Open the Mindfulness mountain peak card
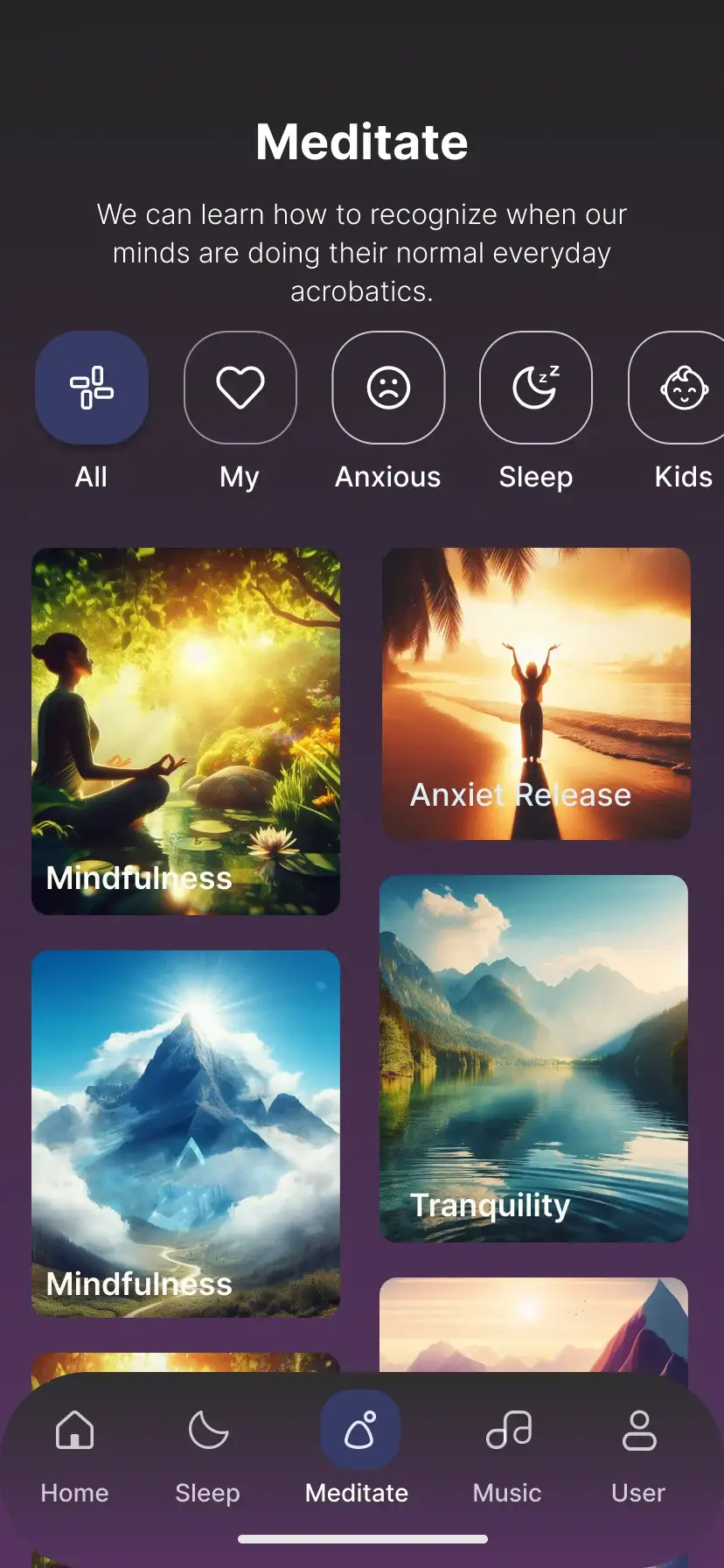Viewport: 724px width, 1568px height. (185, 1133)
